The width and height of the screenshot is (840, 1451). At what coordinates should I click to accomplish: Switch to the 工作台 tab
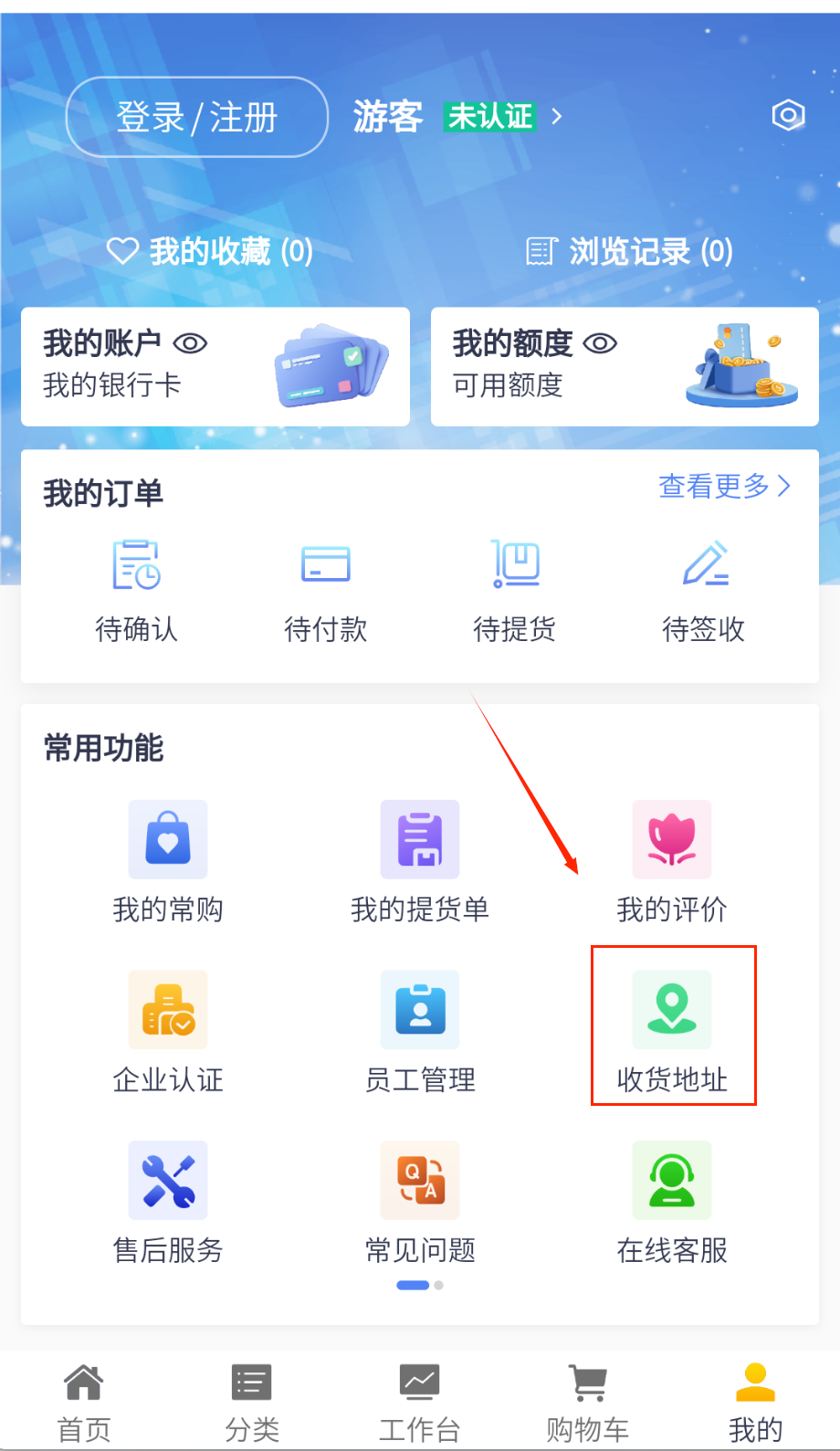420,1402
